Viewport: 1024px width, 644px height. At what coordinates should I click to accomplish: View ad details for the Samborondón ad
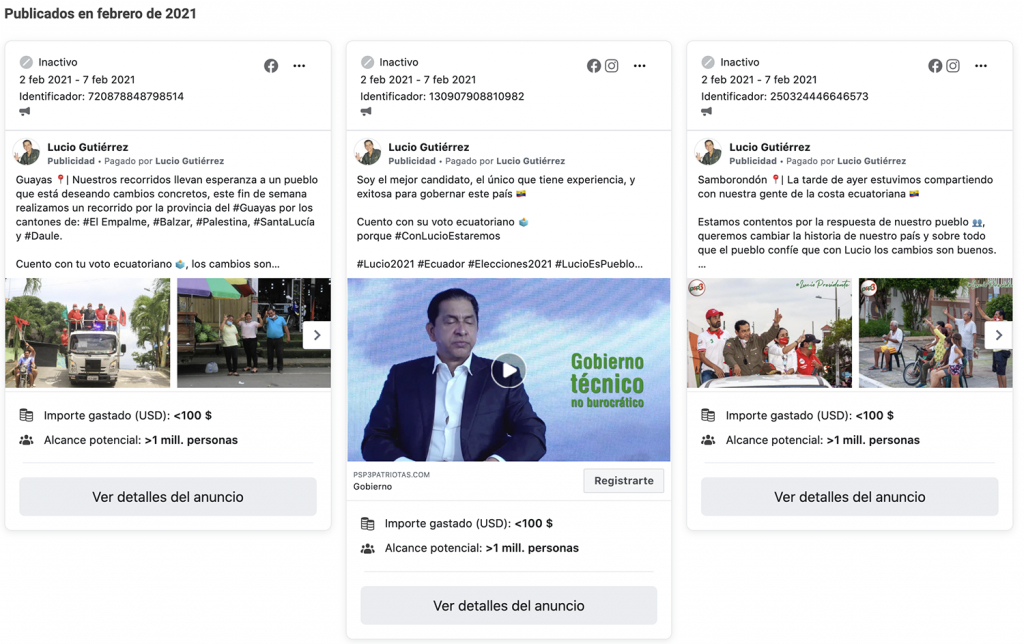(x=849, y=497)
